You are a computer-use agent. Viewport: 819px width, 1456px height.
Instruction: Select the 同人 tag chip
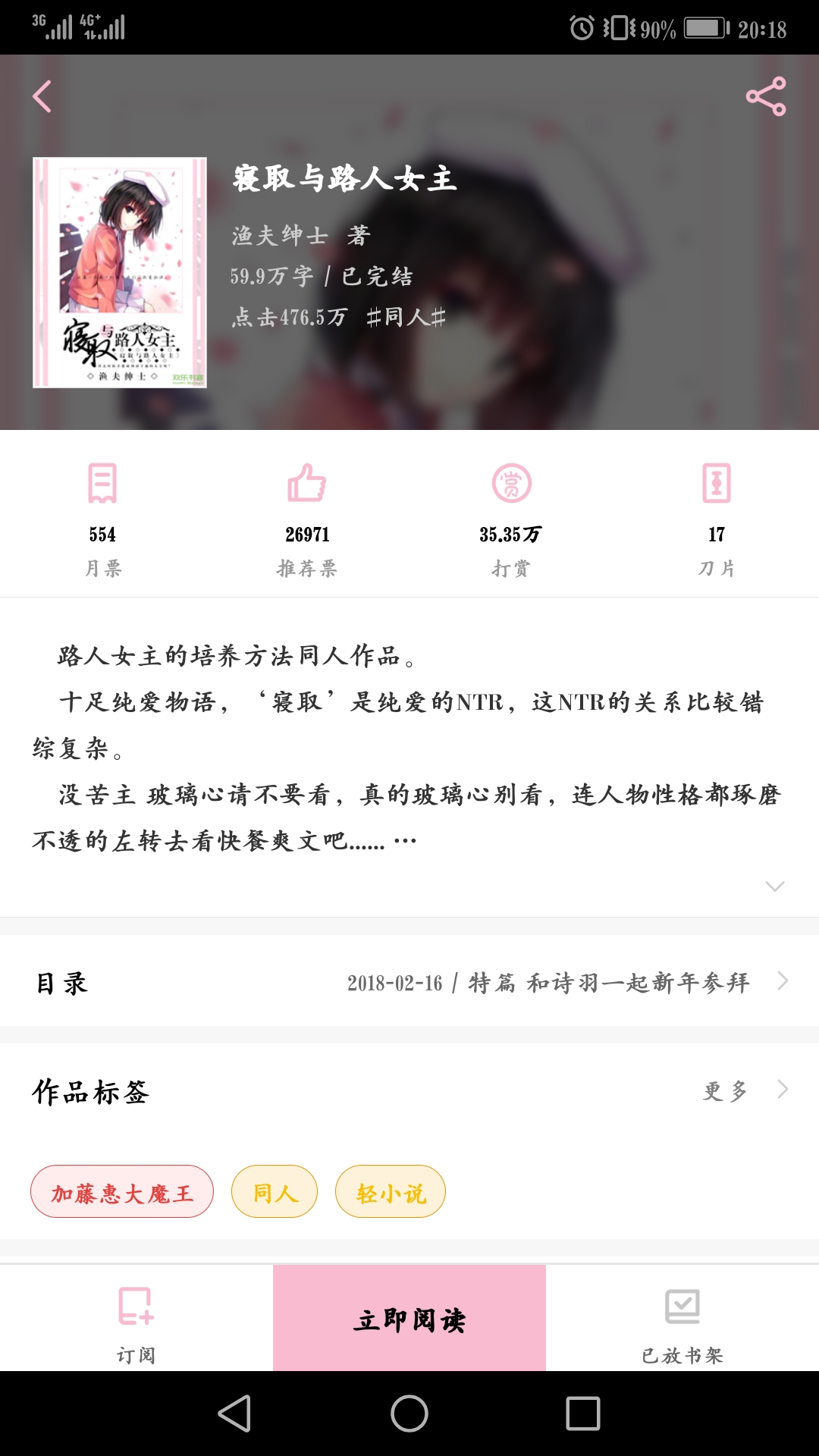click(x=275, y=1191)
